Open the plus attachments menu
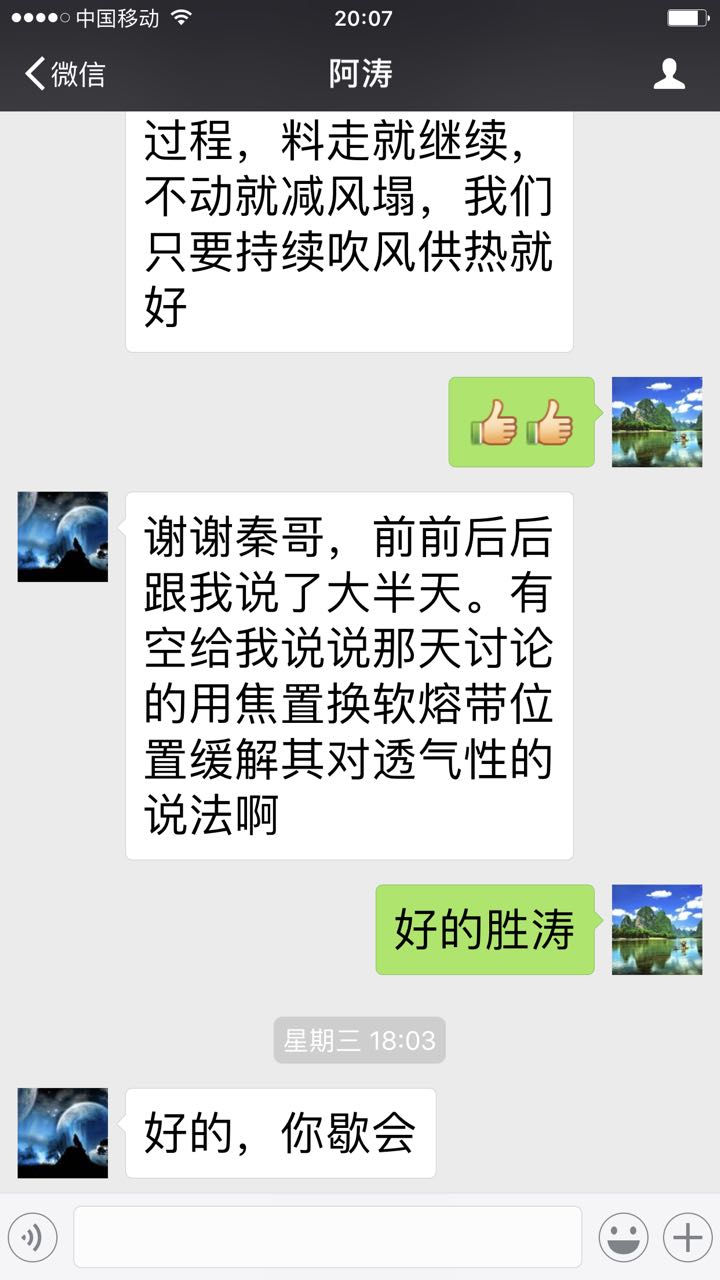The image size is (720, 1280). pyautogui.click(x=687, y=1238)
